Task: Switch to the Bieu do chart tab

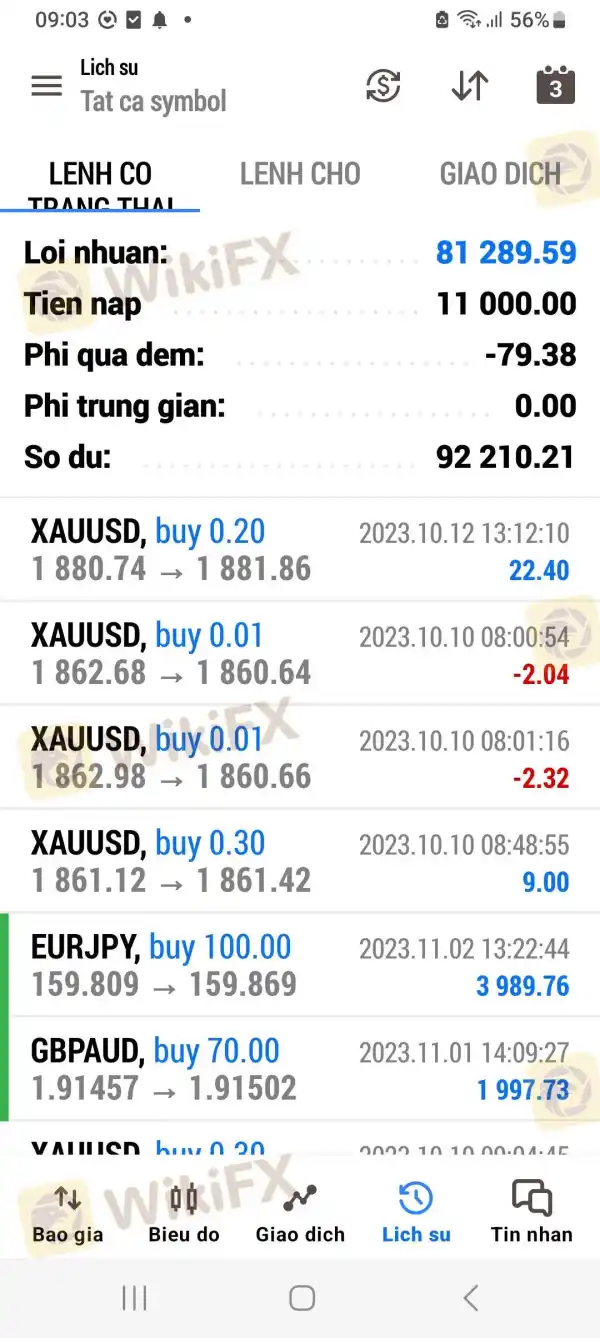Action: (x=184, y=1212)
